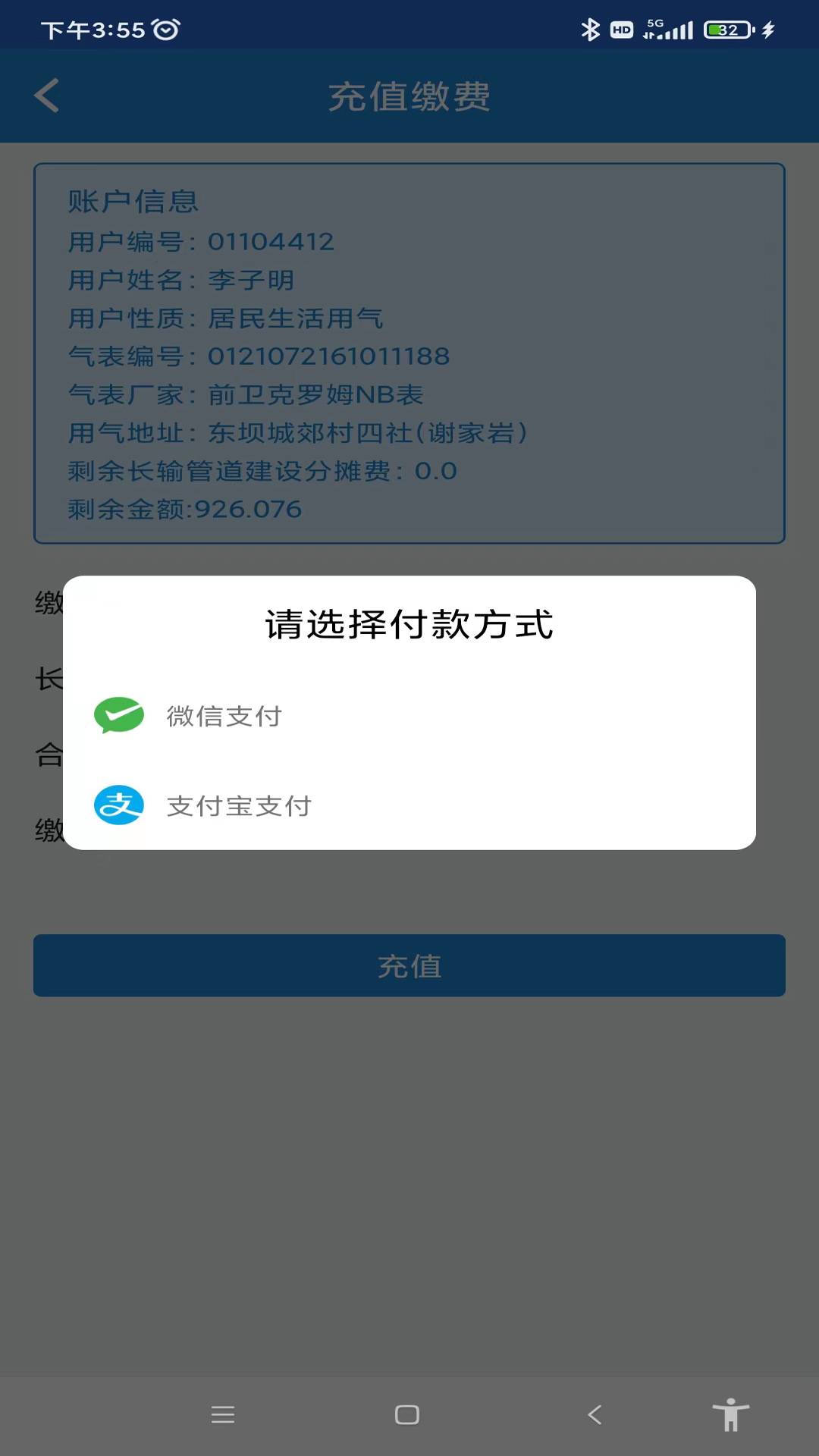Viewport: 819px width, 1456px height.
Task: Tap the 充值 recharge button
Action: pyautogui.click(x=409, y=966)
